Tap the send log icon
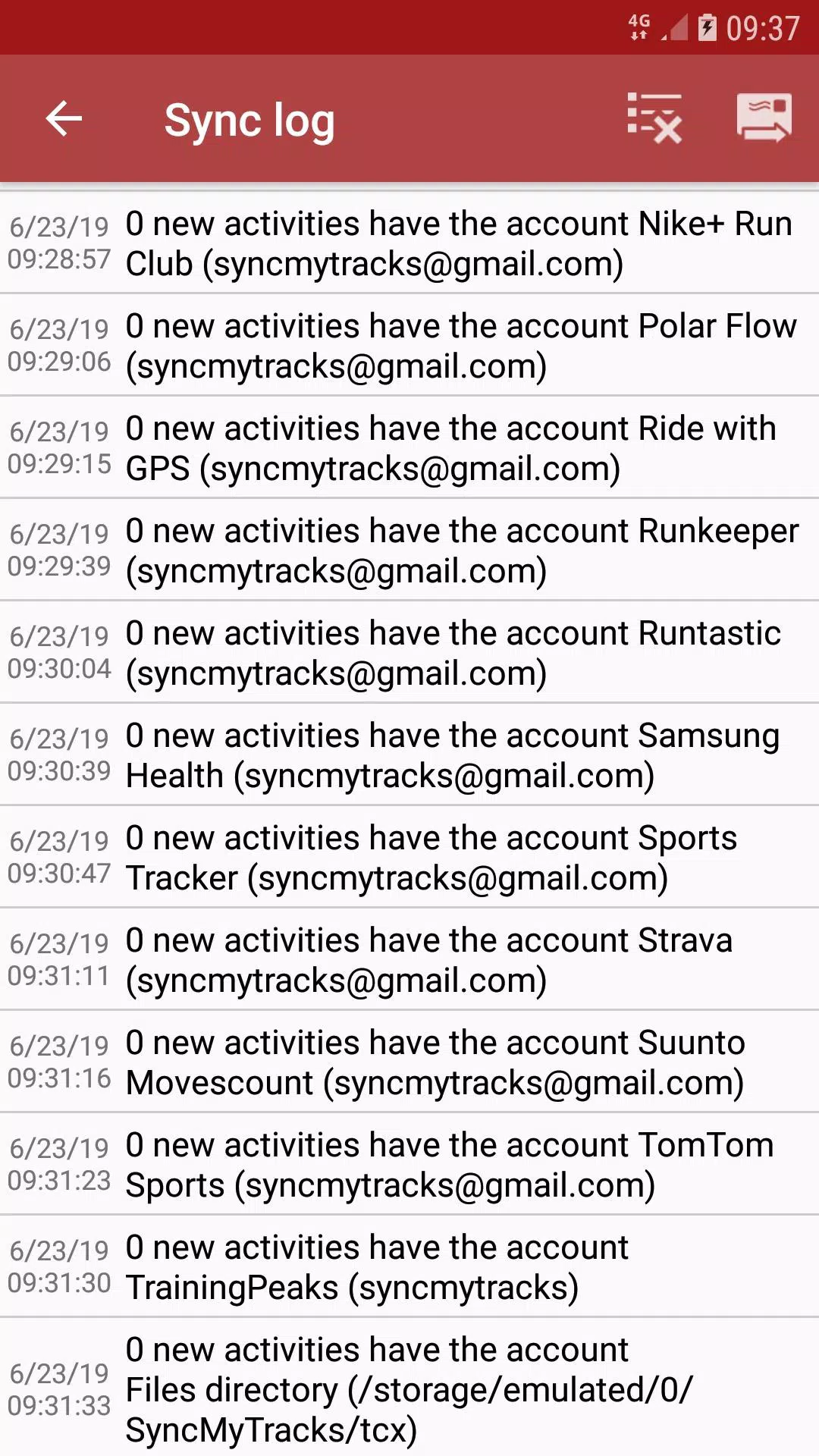819x1456 pixels. pos(764,118)
